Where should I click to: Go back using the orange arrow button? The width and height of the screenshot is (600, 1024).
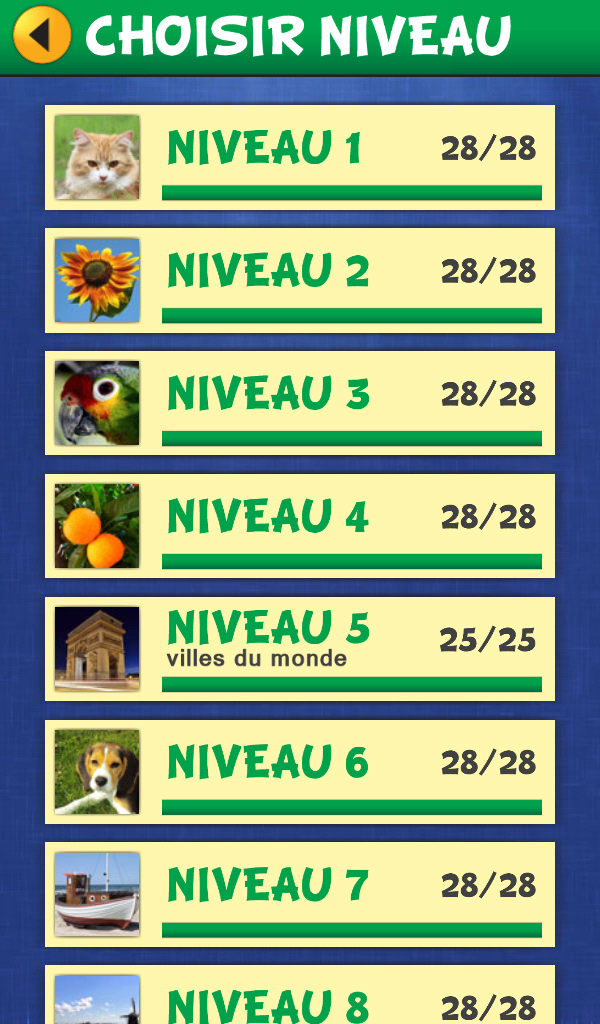[42, 35]
